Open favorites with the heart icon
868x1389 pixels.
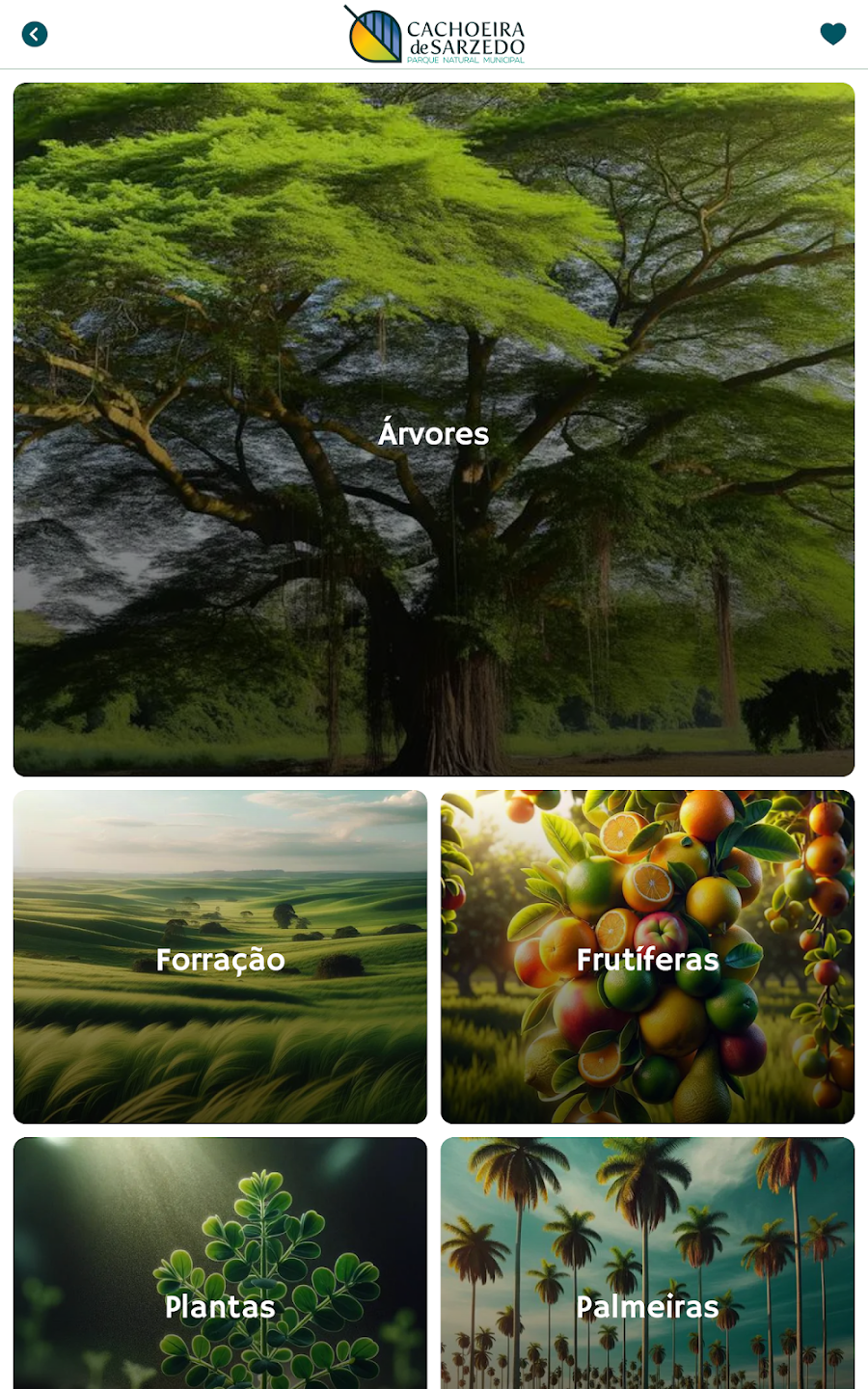[832, 34]
